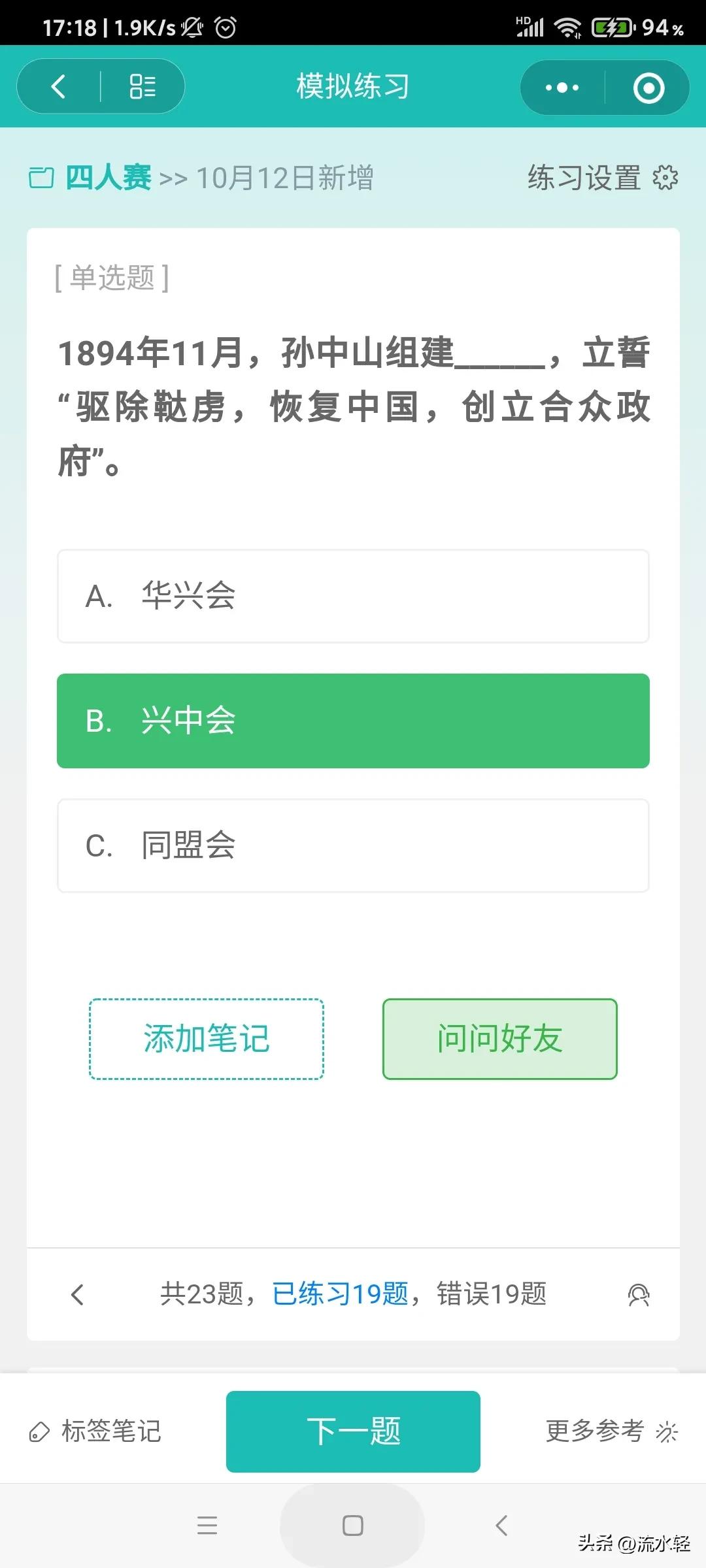Click the >> chevron after 四人赛

174,178
